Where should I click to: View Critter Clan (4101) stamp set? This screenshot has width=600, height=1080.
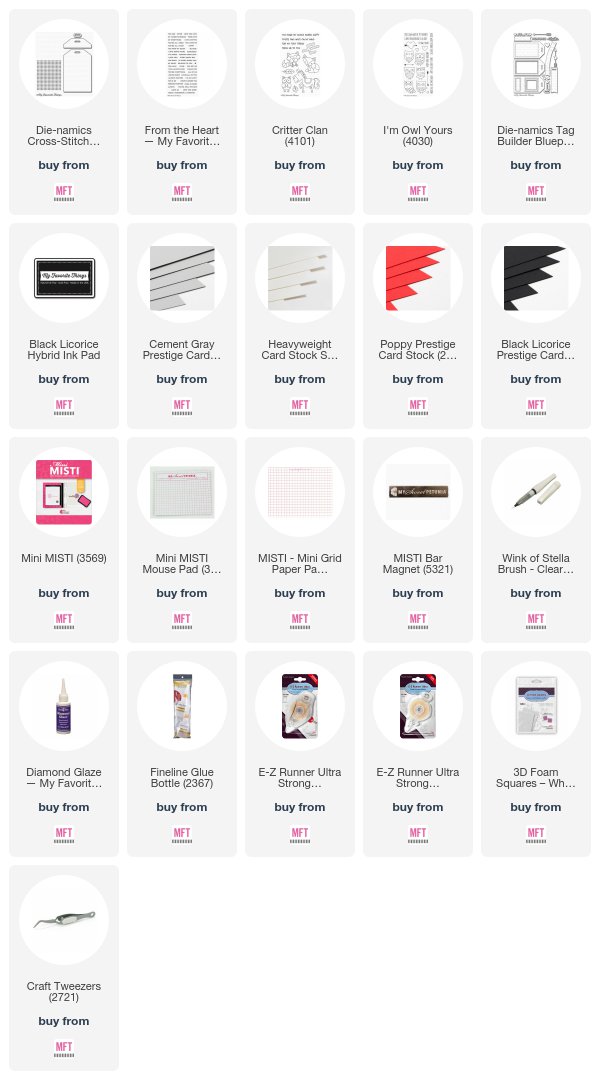(300, 112)
